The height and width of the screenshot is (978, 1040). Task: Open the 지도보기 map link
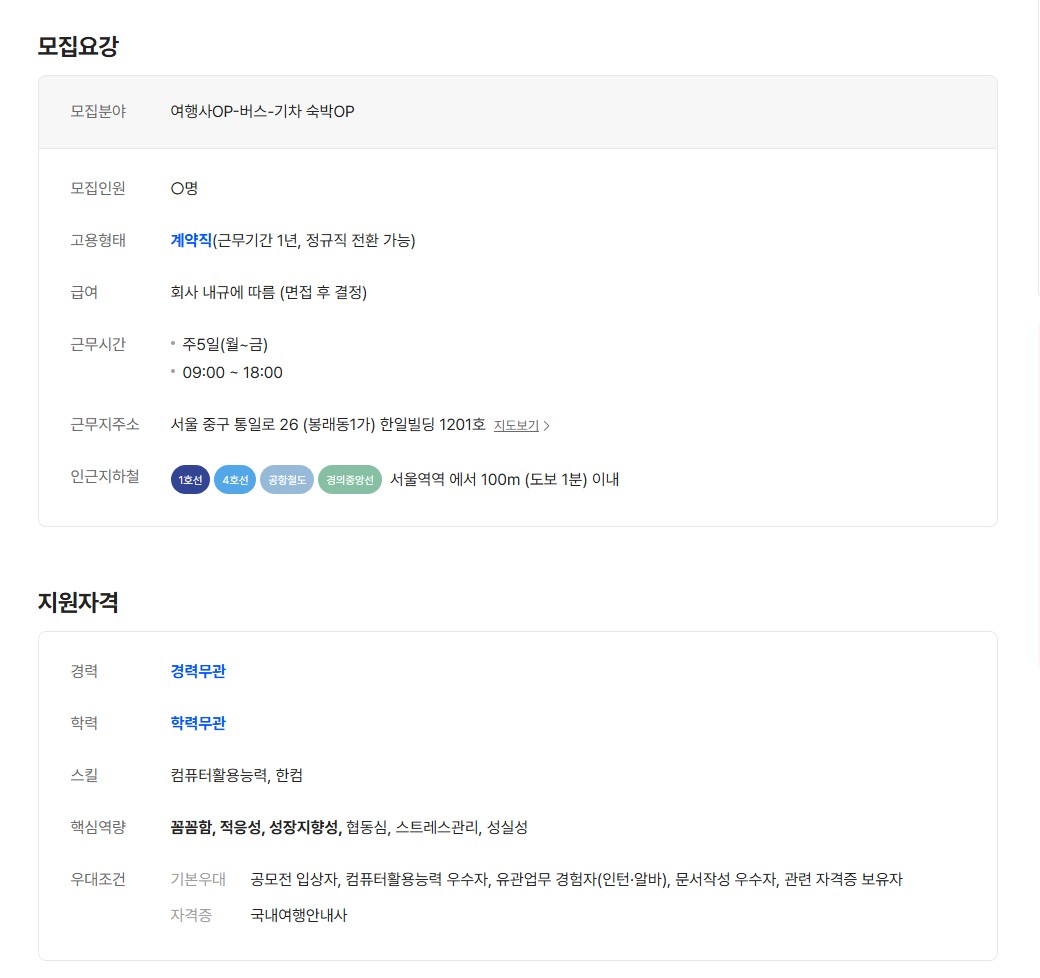[517, 425]
